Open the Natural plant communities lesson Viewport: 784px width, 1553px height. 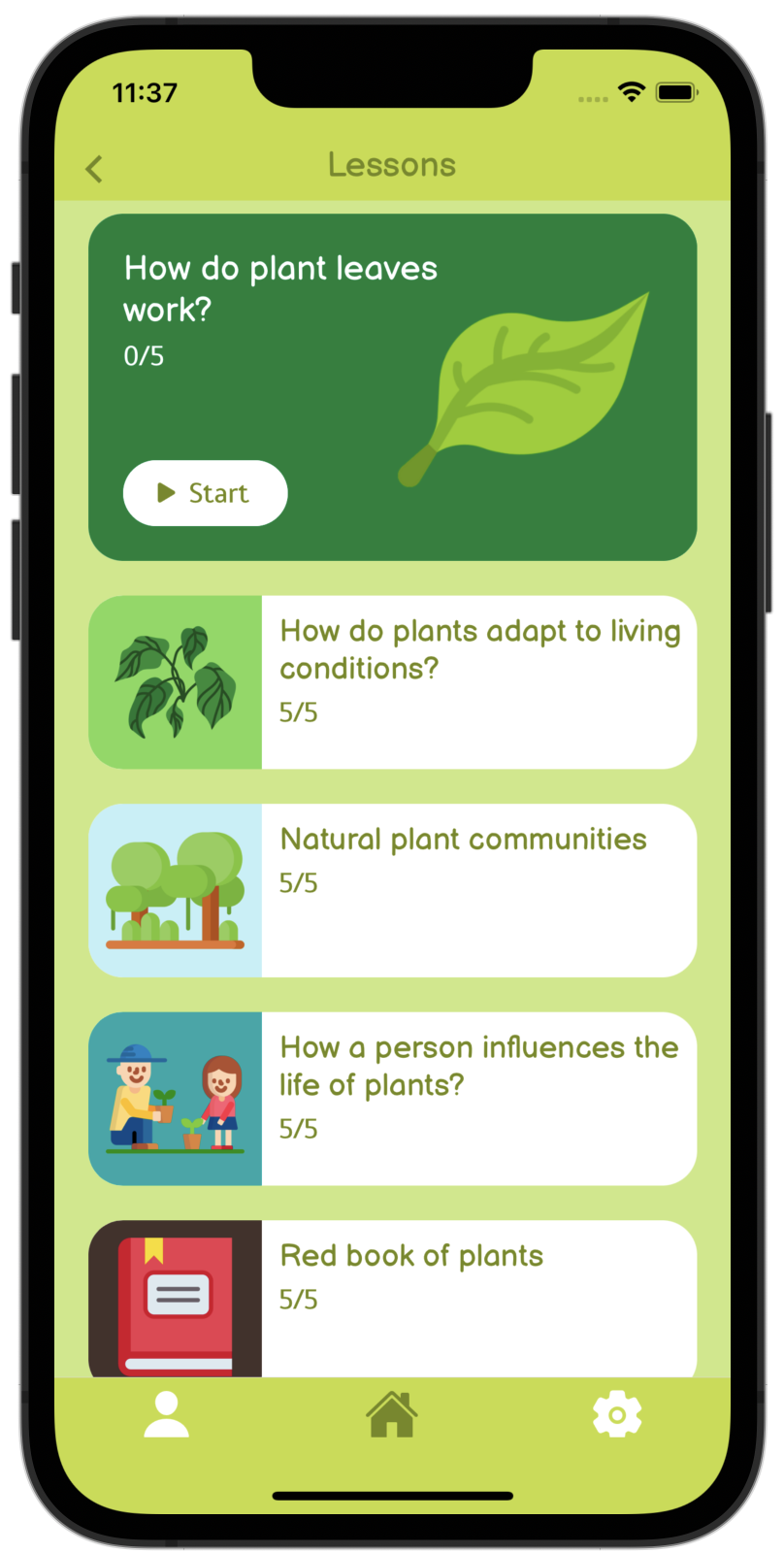pyautogui.click(x=392, y=889)
